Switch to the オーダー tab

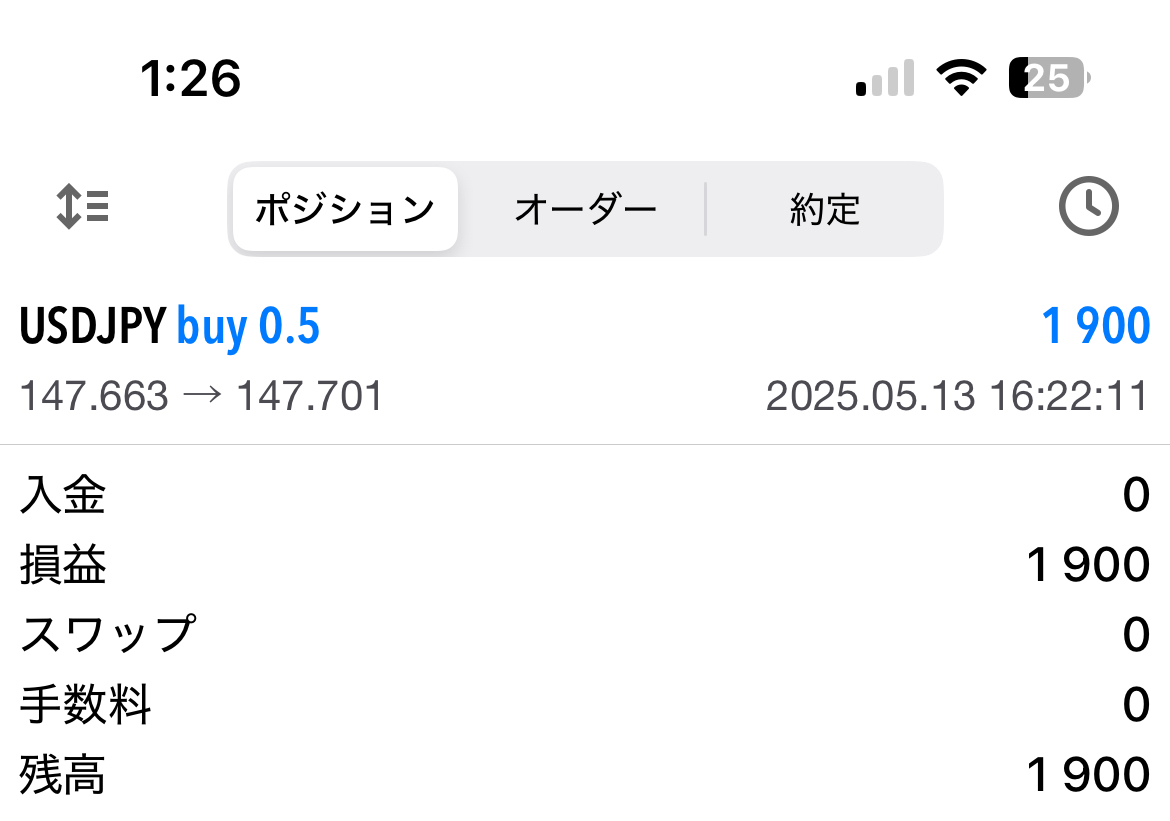tap(585, 209)
